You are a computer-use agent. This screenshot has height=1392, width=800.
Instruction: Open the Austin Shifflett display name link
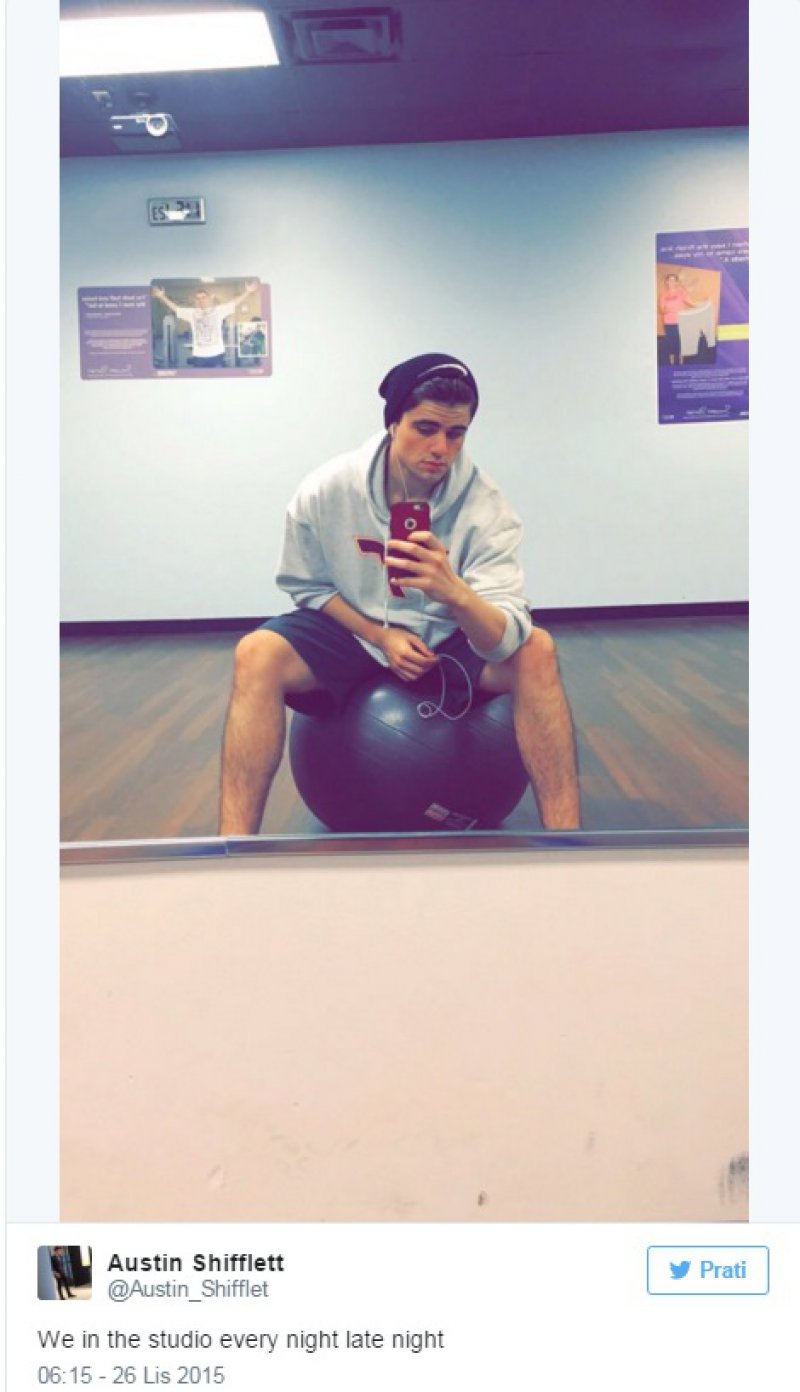tap(195, 1263)
